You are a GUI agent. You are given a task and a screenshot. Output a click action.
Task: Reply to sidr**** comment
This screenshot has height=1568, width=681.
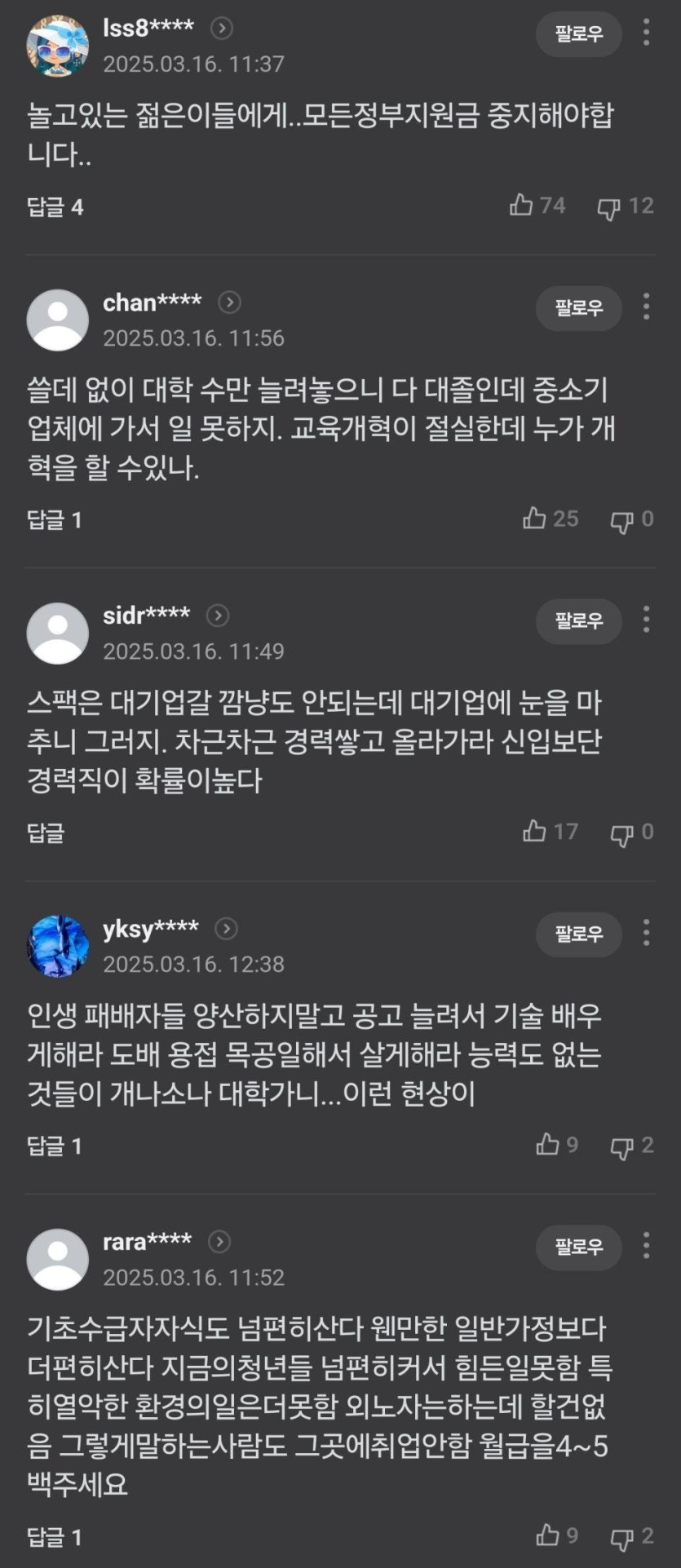coord(46,833)
